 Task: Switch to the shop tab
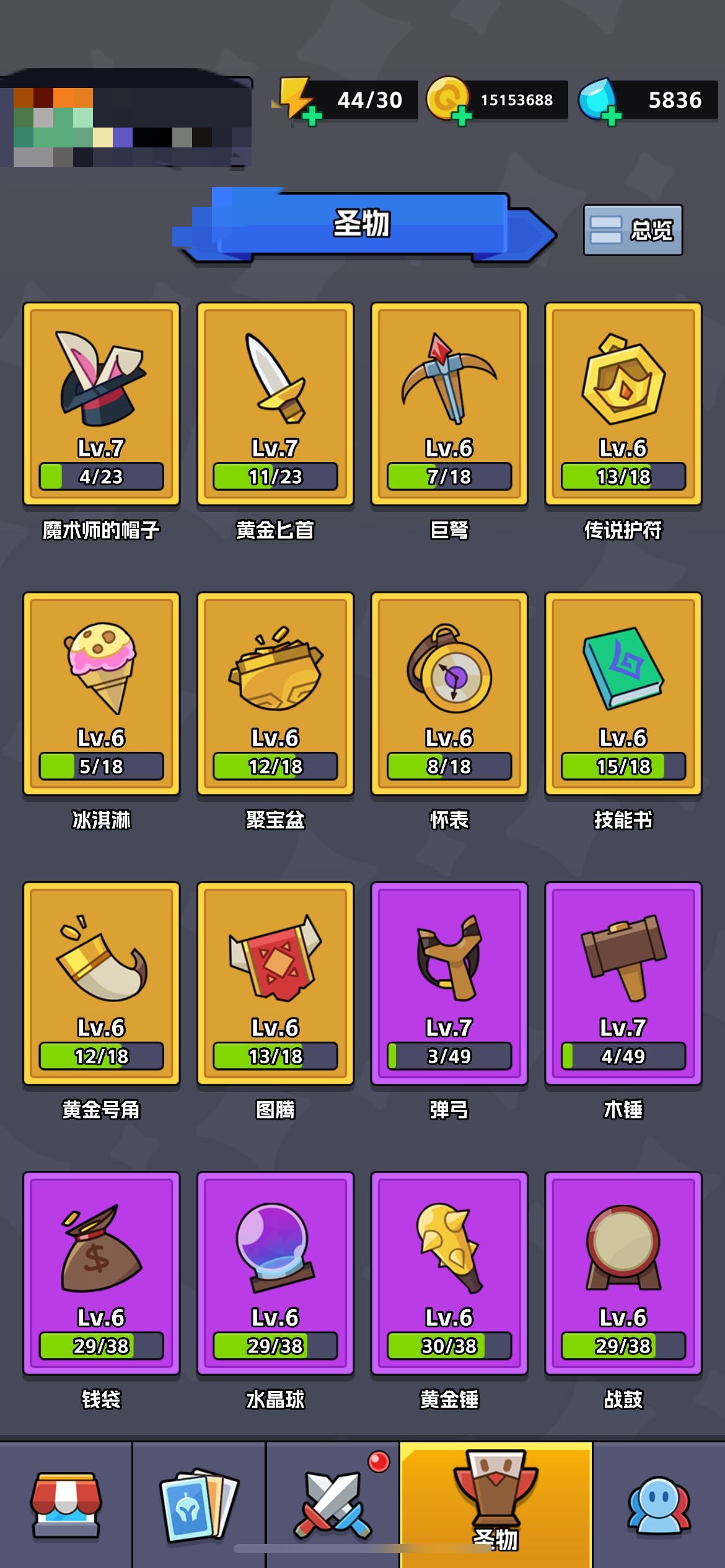[66, 1505]
